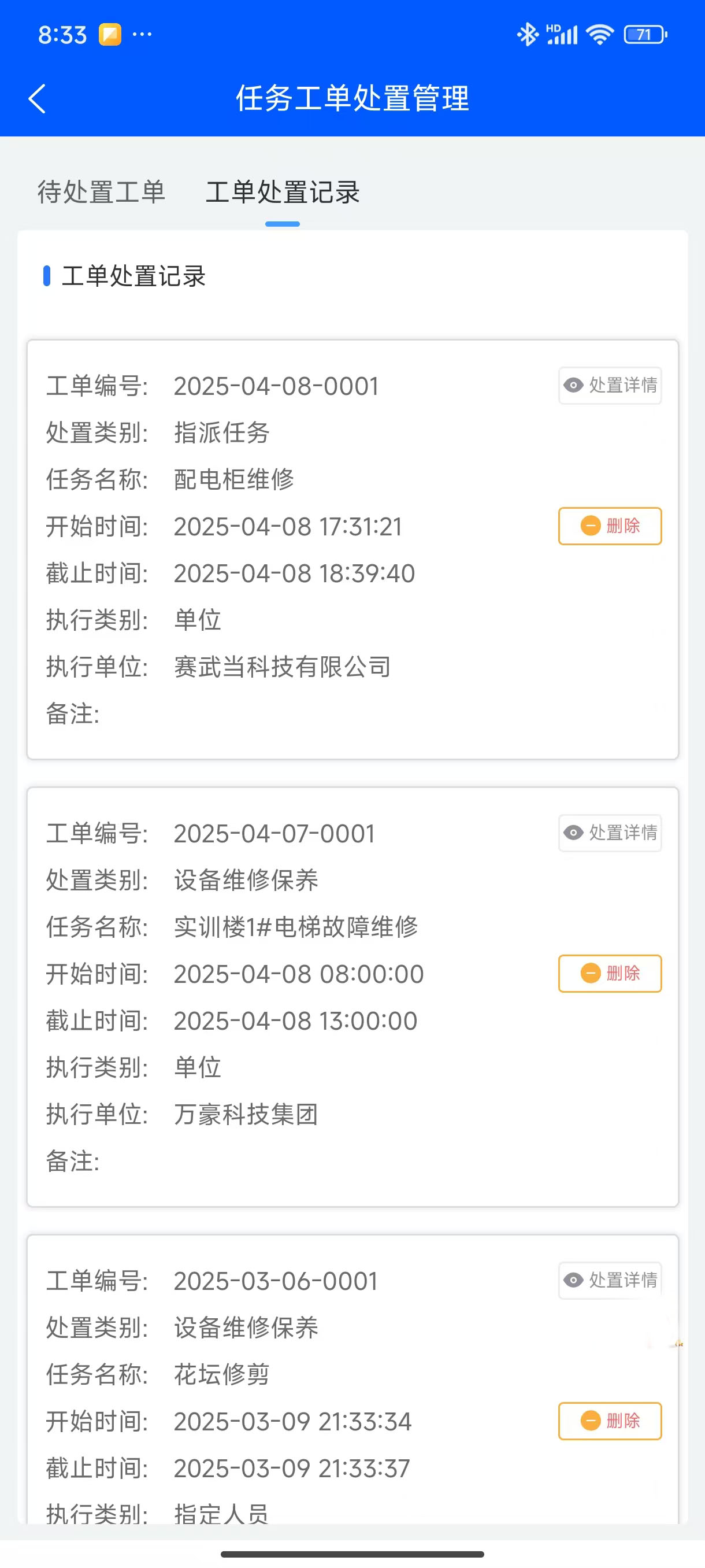Go back using the header arrow

(38, 99)
